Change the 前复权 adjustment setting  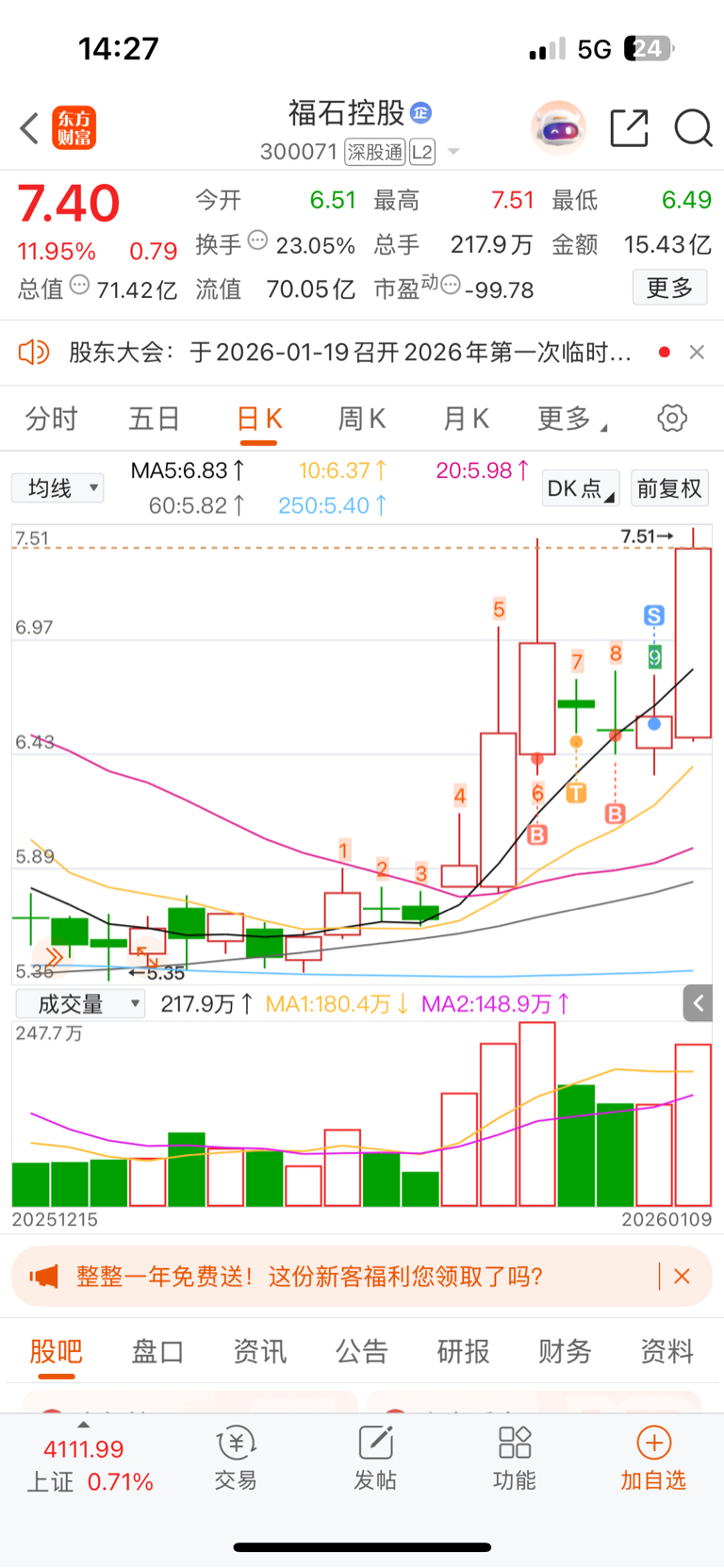click(x=669, y=488)
